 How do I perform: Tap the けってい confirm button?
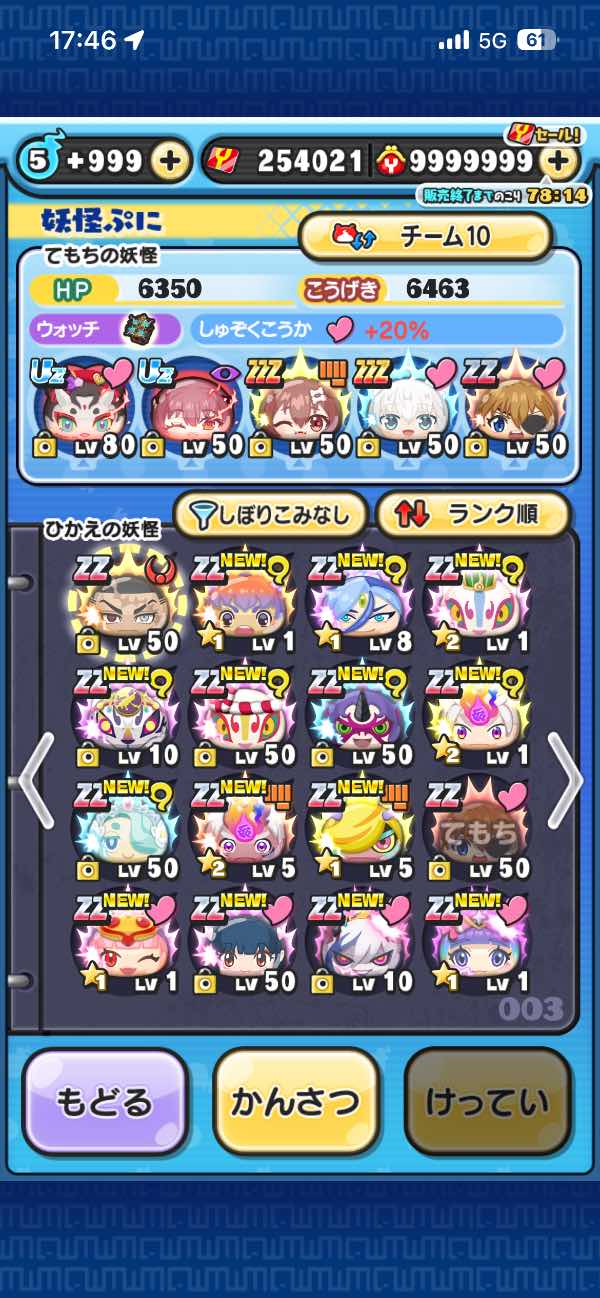[x=487, y=1101]
